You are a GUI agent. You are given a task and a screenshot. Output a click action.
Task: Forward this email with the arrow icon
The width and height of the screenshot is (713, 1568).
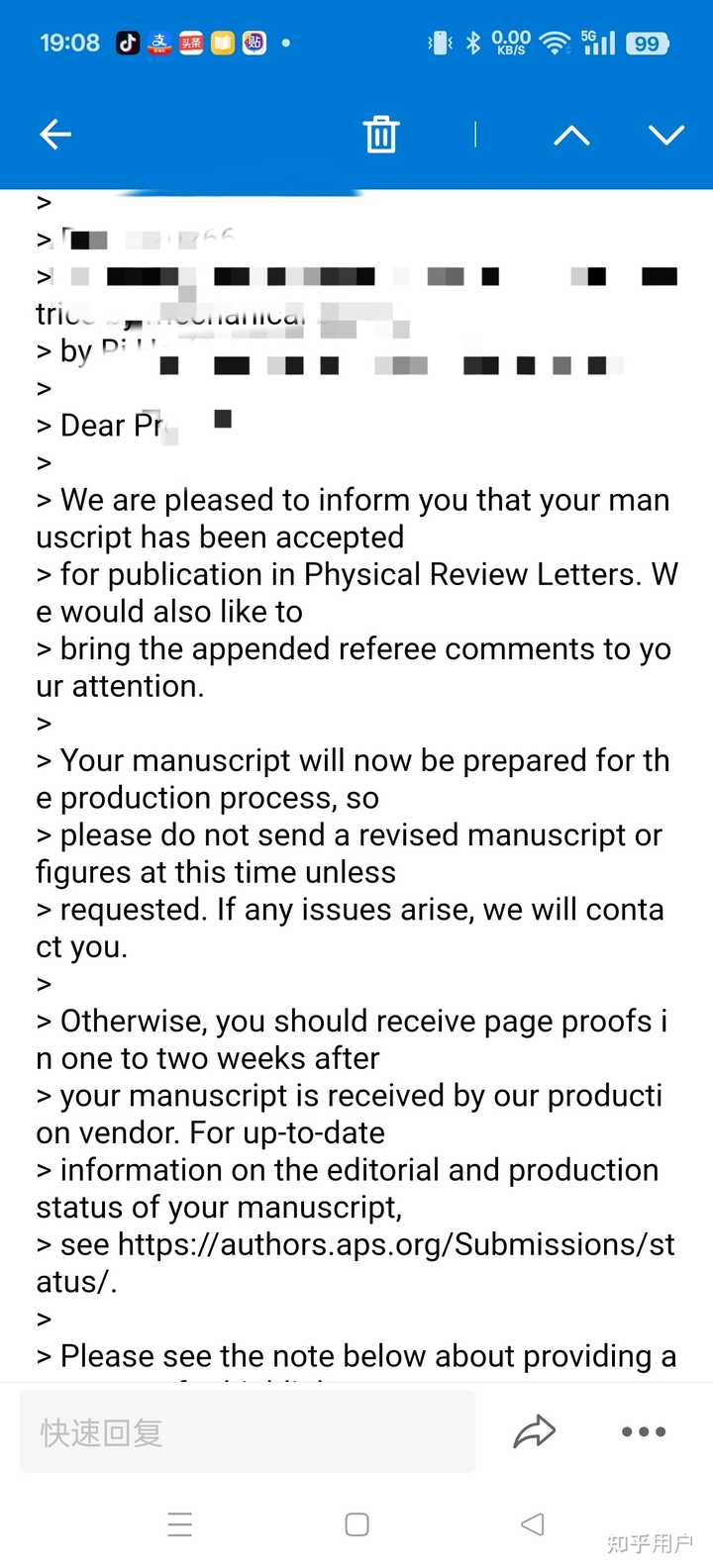click(535, 1431)
